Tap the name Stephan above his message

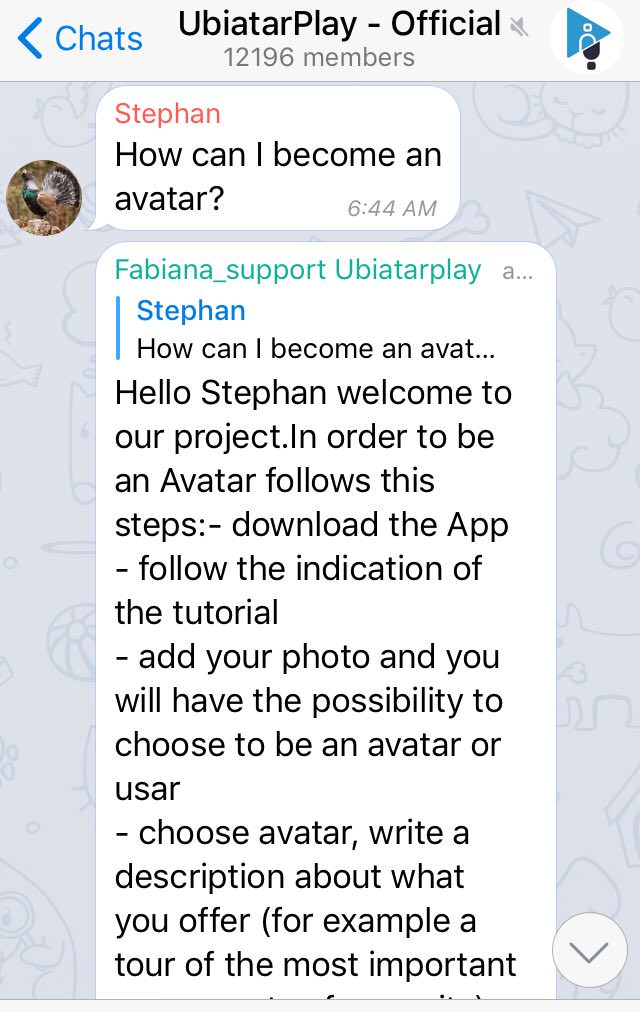[167, 113]
